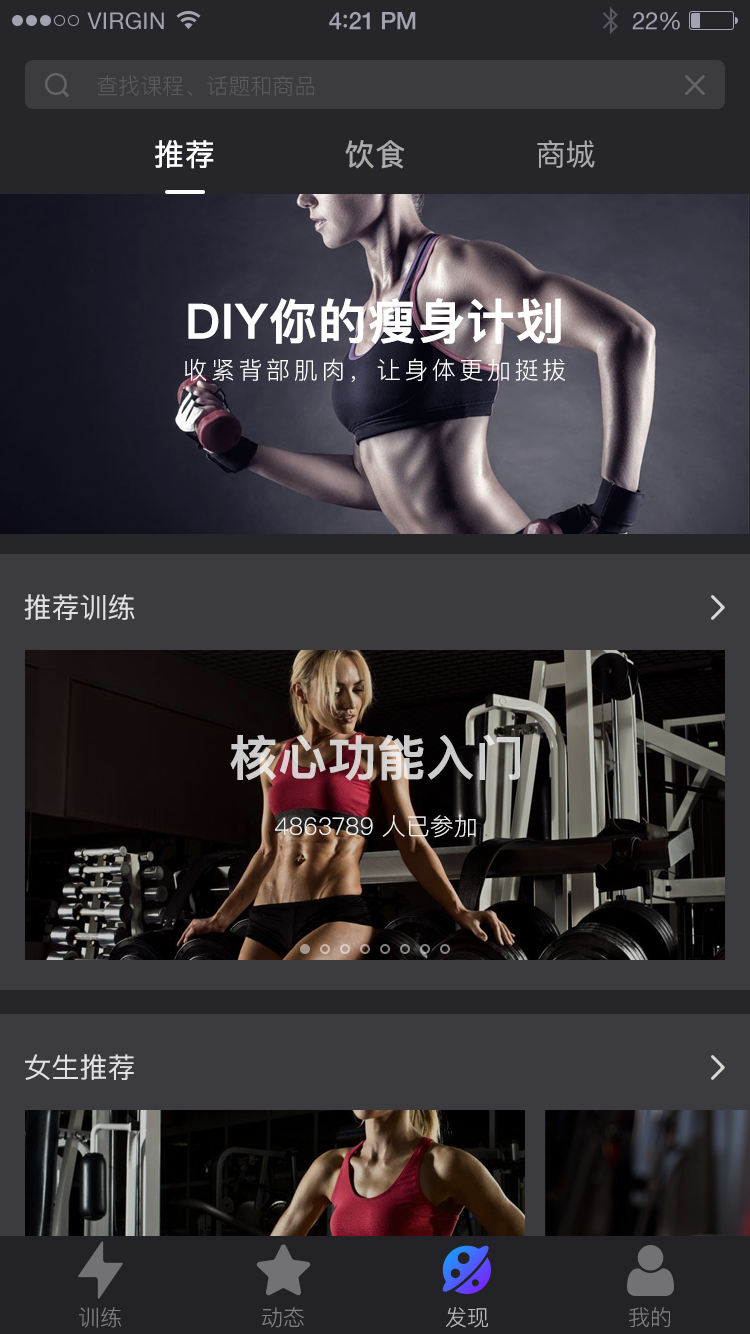The image size is (750, 1334).
Task: Clear the search field with the X icon
Action: pos(695,85)
